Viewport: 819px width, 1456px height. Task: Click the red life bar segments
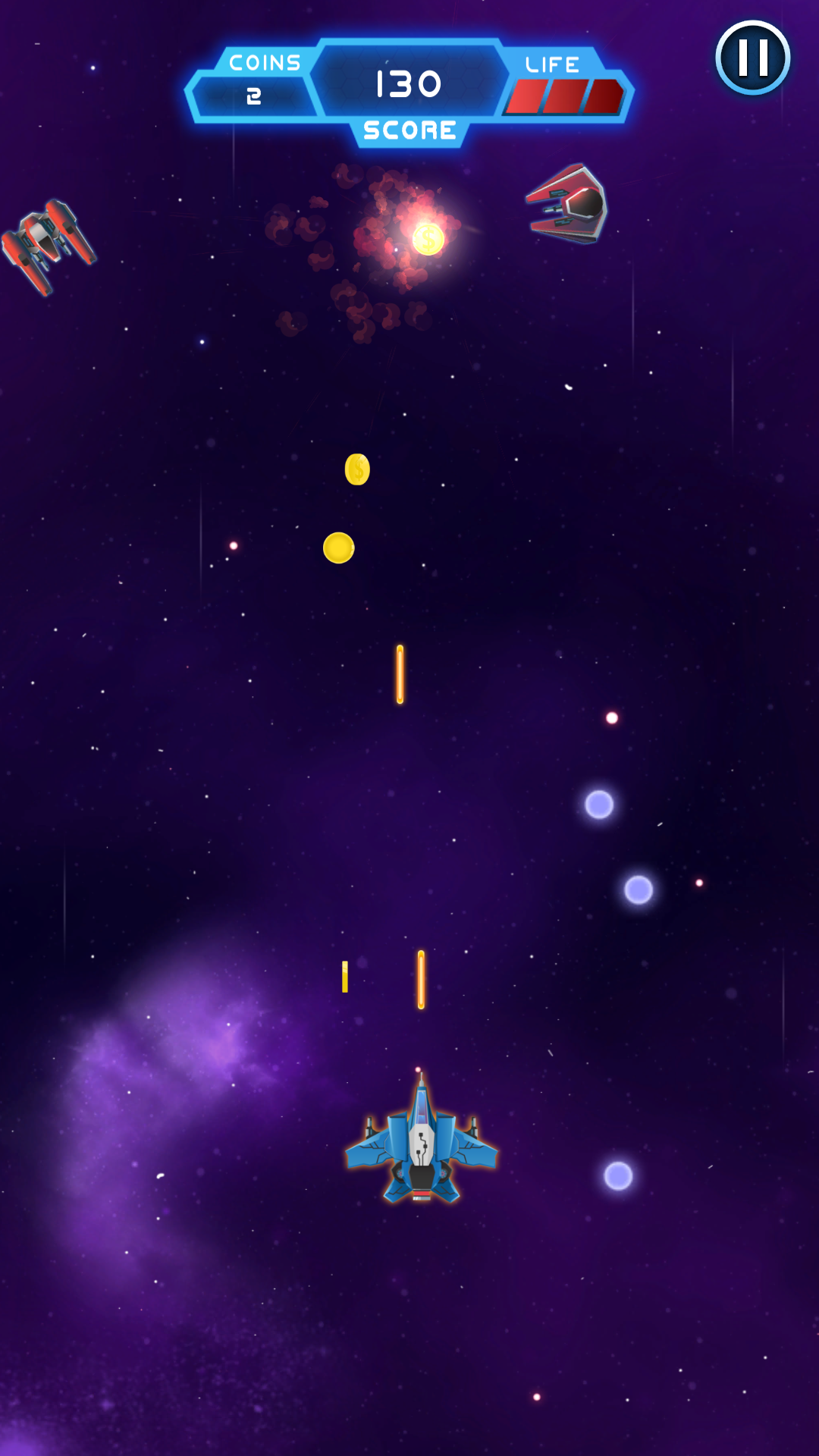pos(565,97)
